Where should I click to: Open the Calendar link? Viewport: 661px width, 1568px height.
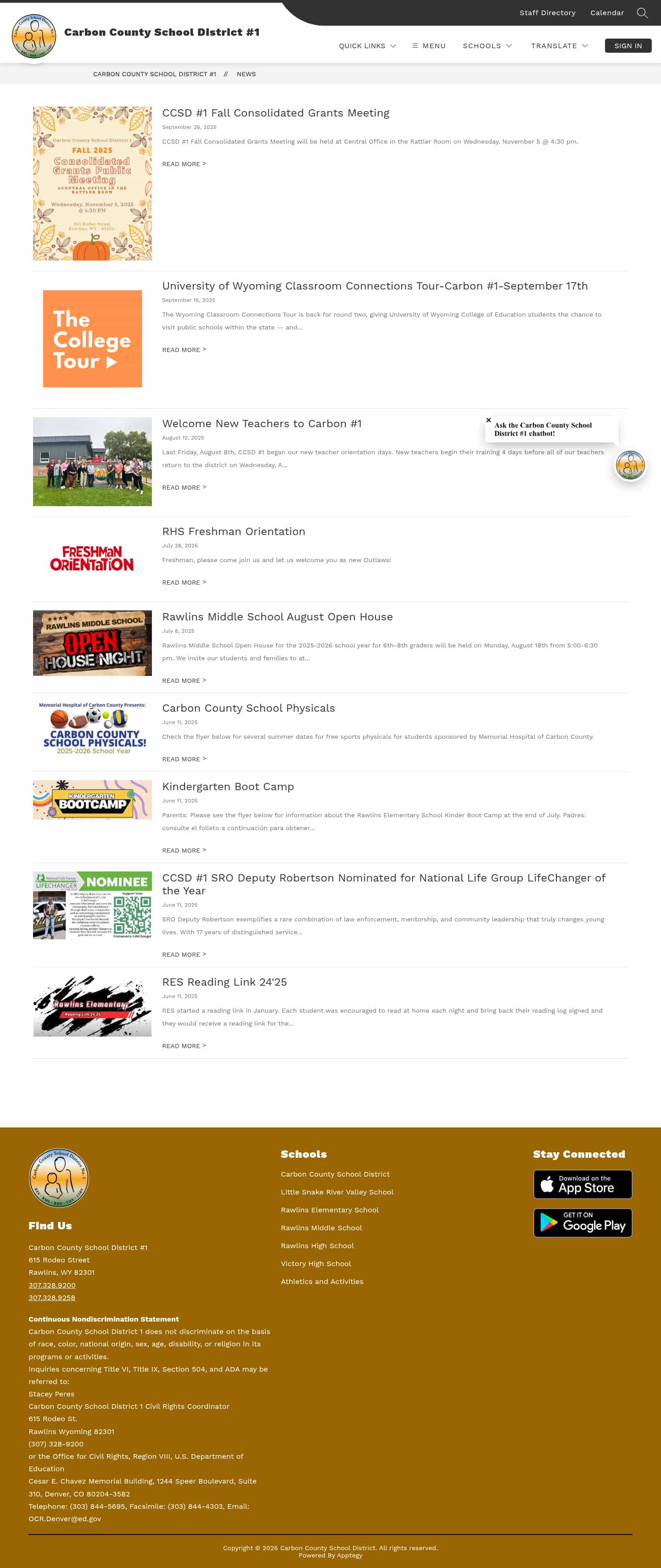pyautogui.click(x=606, y=13)
